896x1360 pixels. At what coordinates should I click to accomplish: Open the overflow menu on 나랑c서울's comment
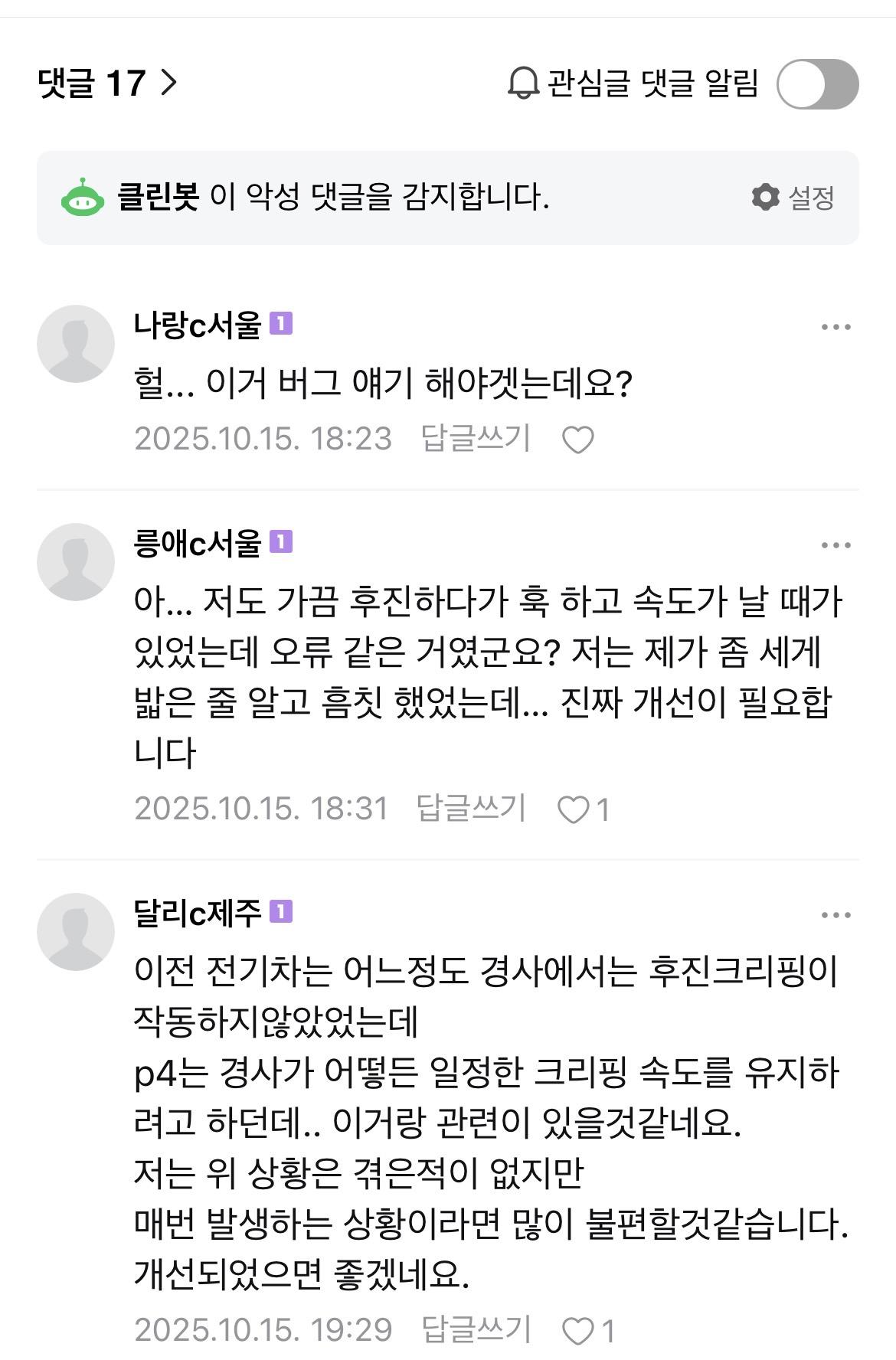[x=836, y=327]
